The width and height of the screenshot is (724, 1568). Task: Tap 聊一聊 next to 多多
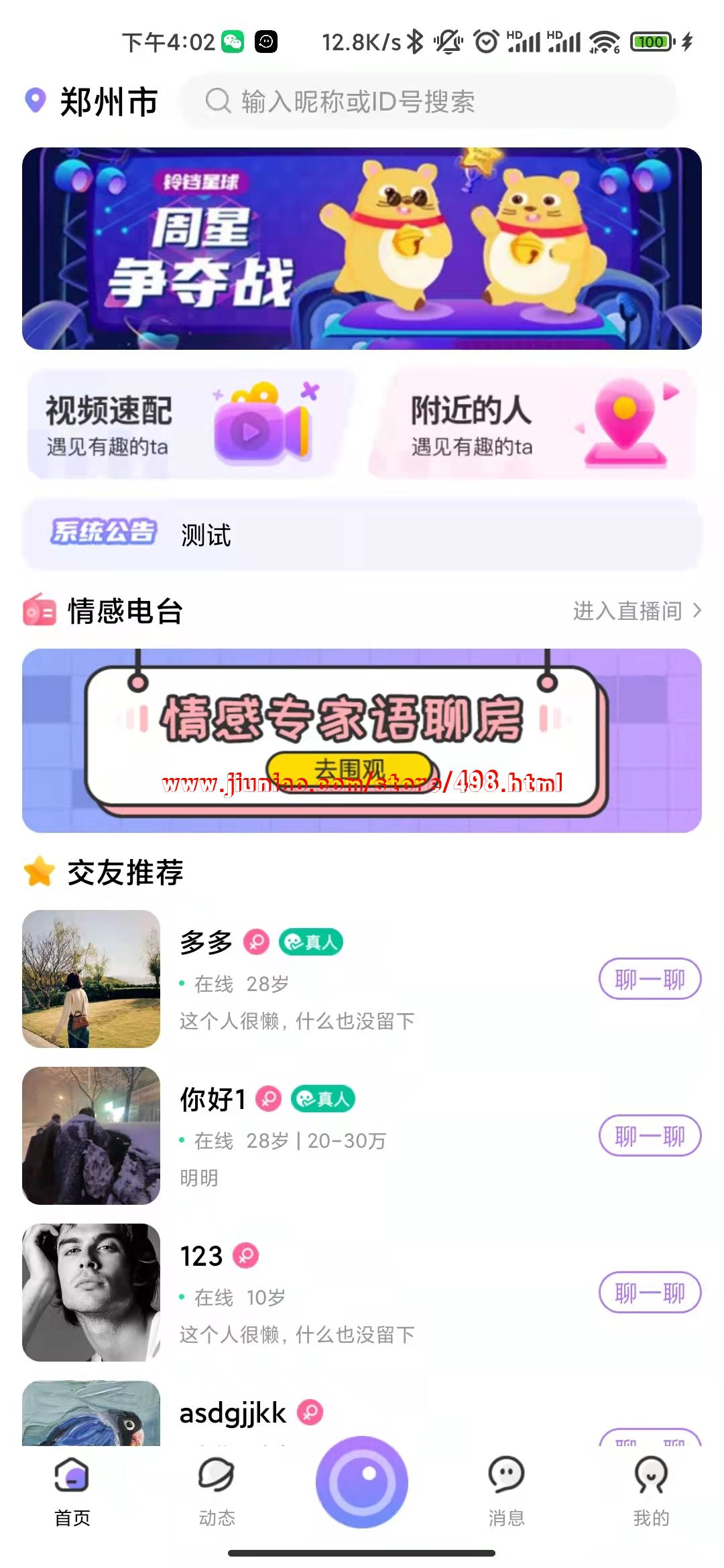649,979
